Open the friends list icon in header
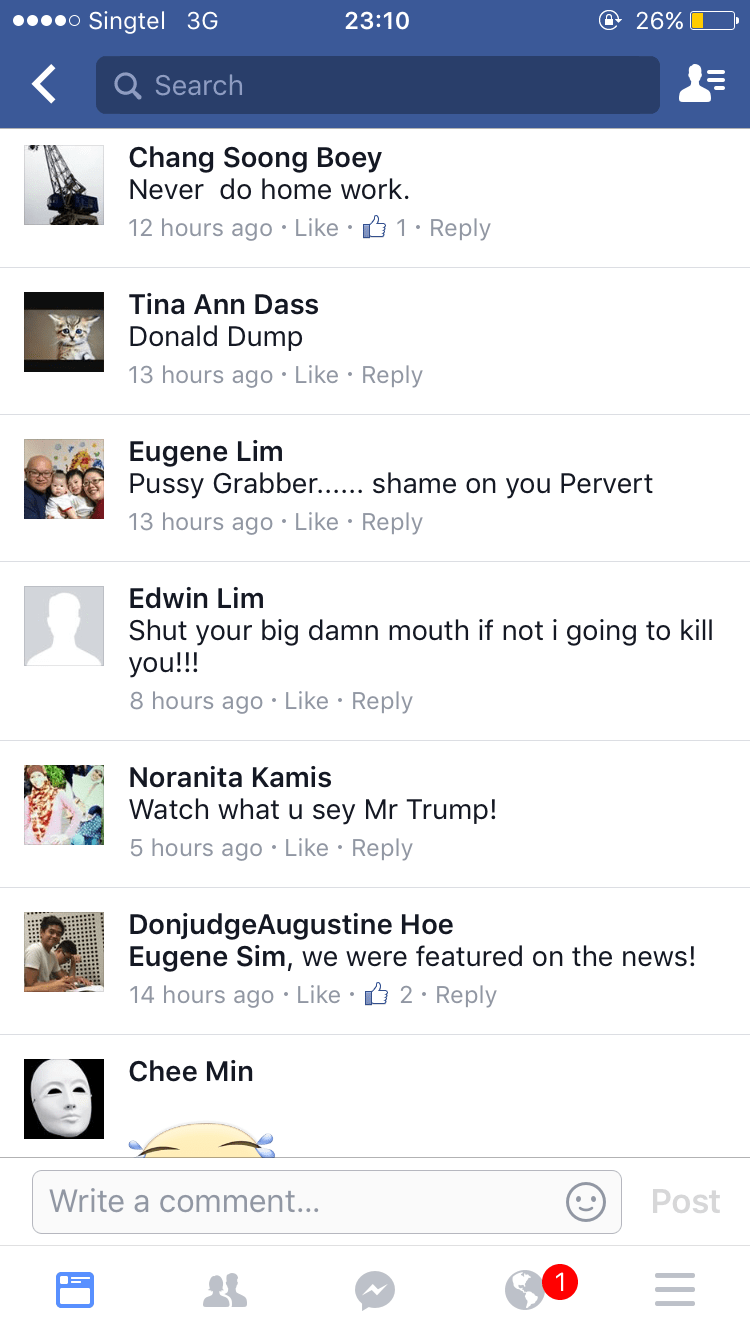The image size is (750, 1334). tap(702, 85)
